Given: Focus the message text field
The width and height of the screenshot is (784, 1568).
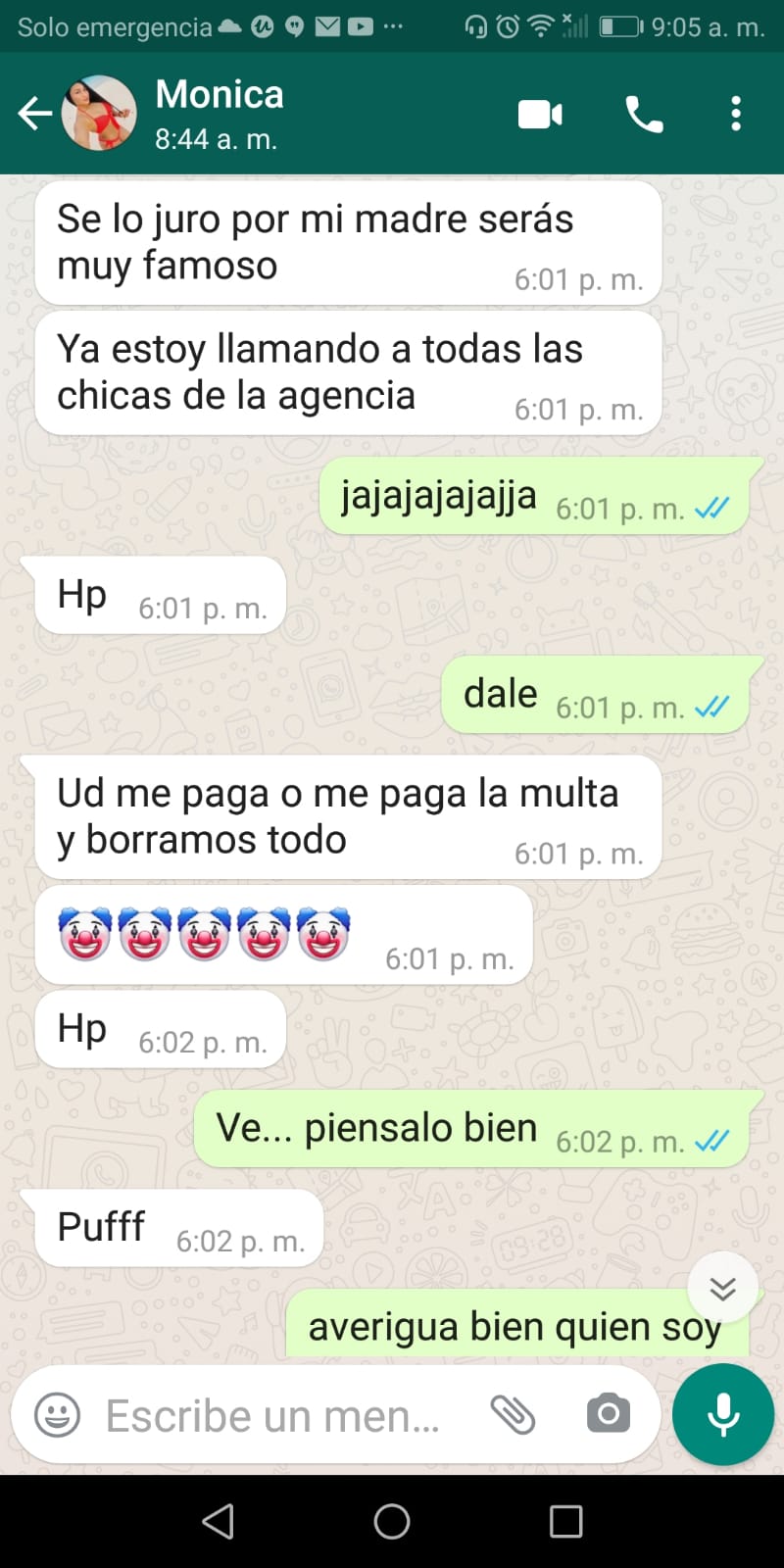Looking at the screenshot, I should [x=272, y=1415].
